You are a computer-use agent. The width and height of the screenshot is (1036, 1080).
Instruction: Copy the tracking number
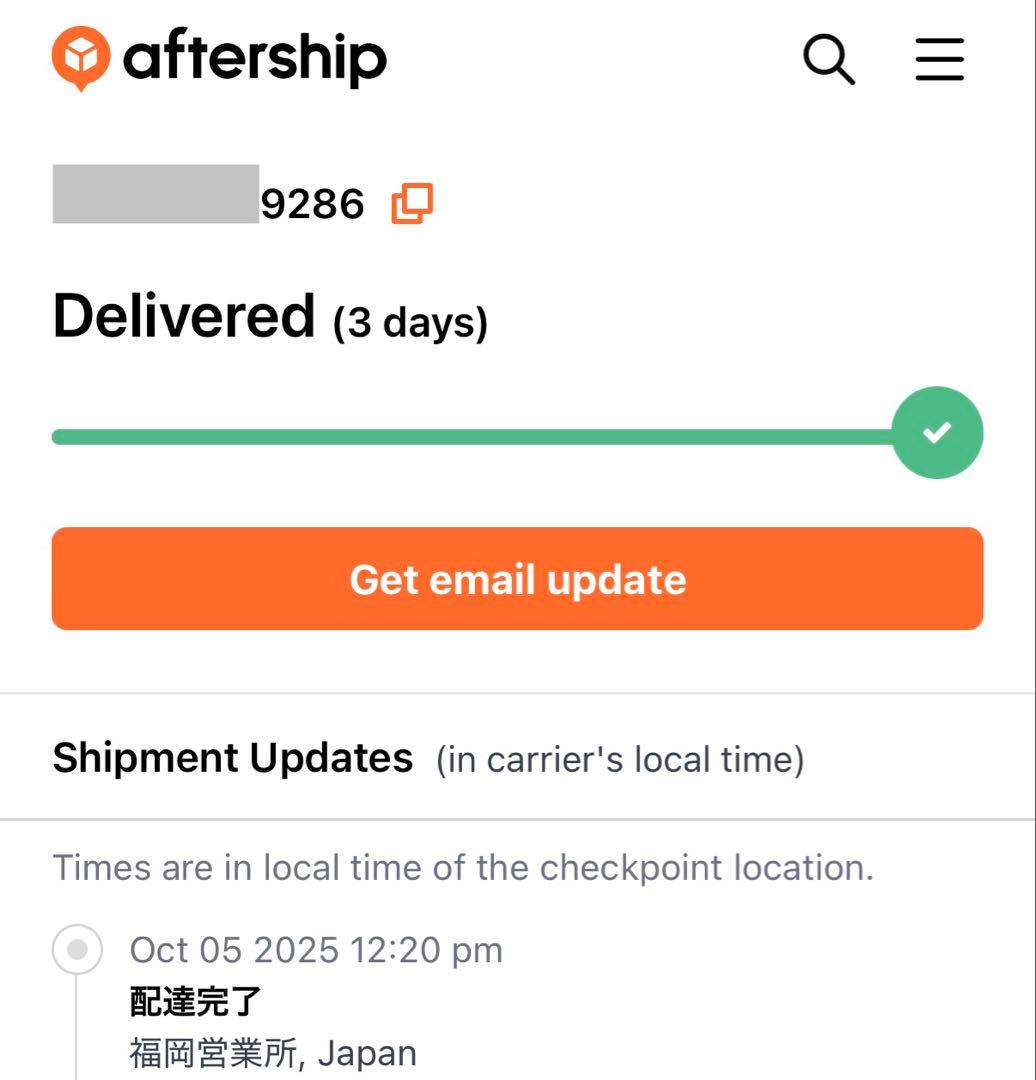click(412, 203)
